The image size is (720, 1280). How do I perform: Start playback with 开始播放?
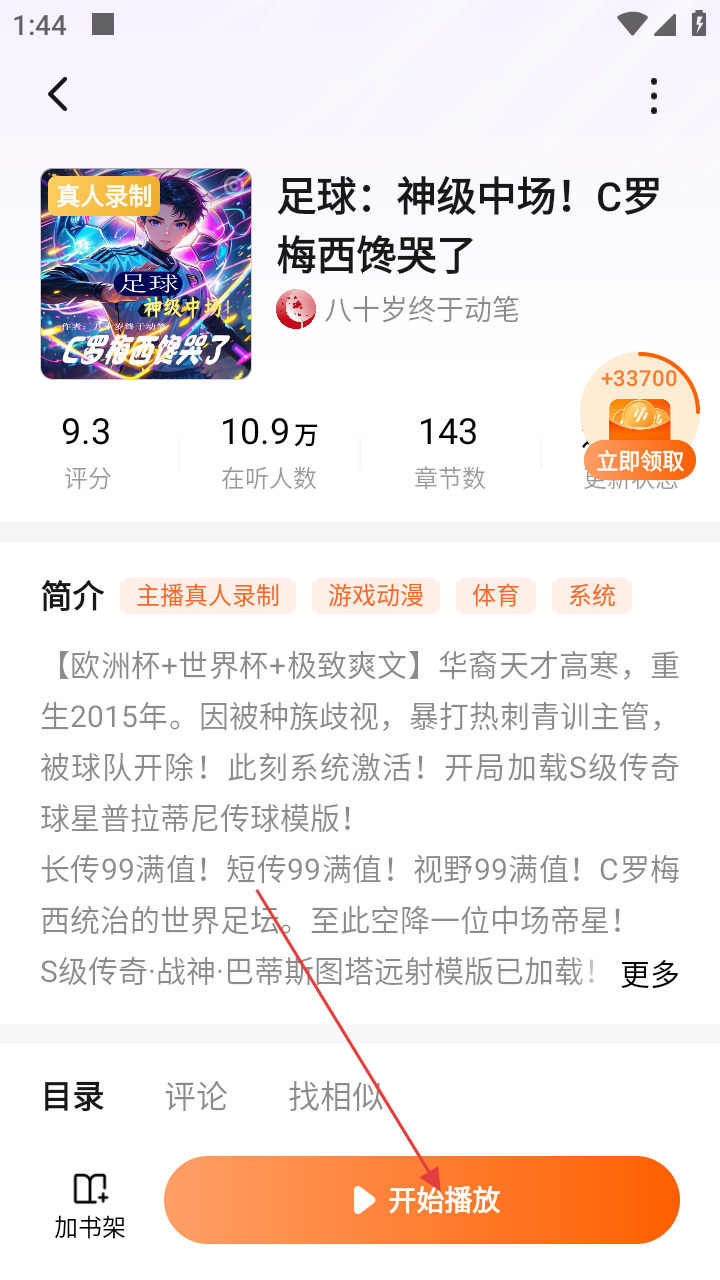422,1200
